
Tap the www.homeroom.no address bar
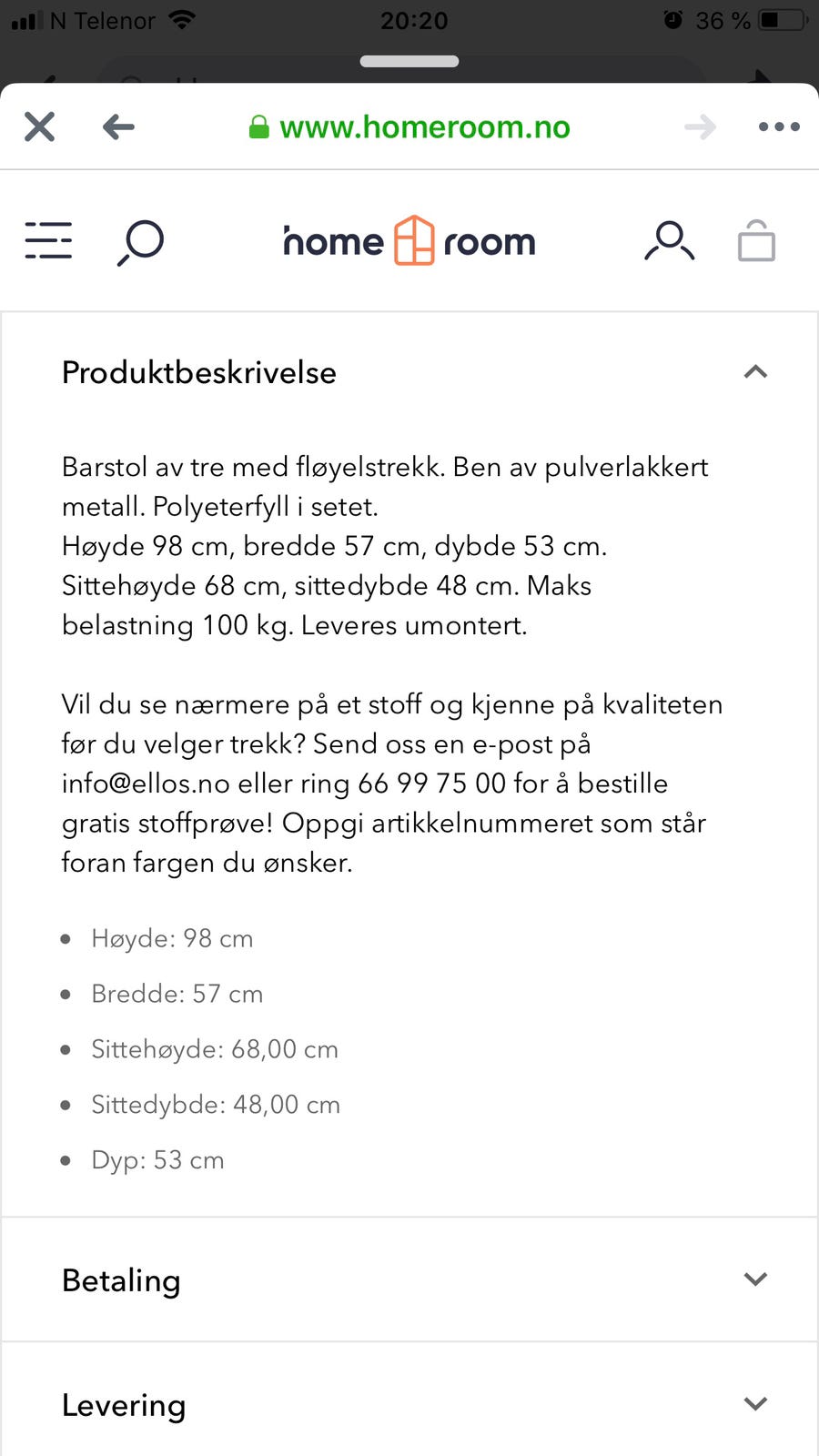coord(424,126)
